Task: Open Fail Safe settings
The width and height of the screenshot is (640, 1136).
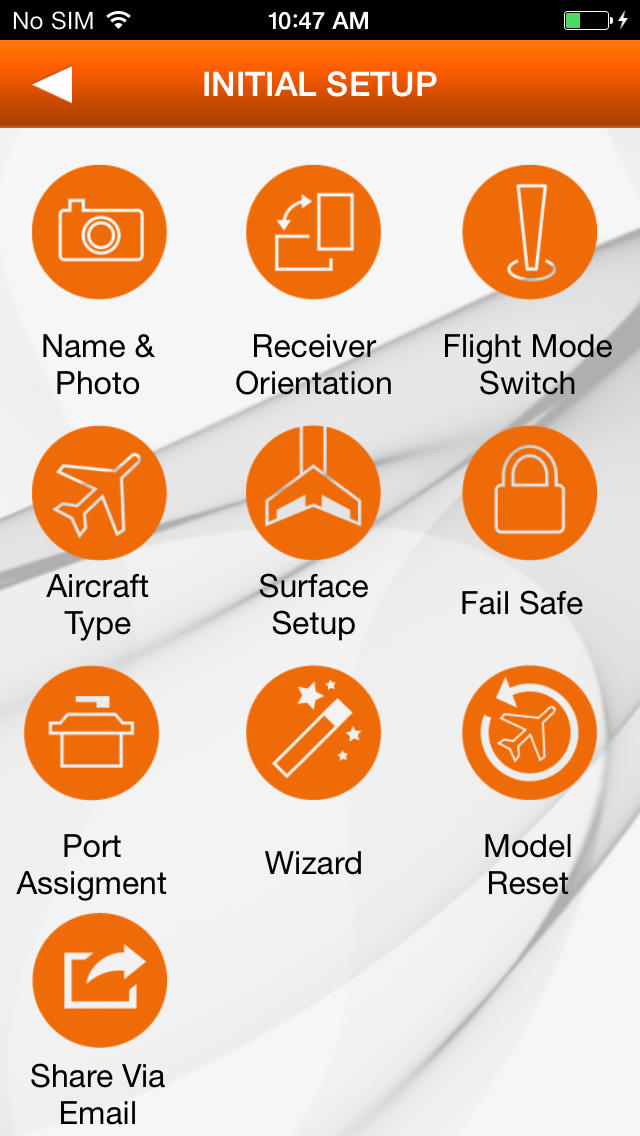Action: click(529, 493)
